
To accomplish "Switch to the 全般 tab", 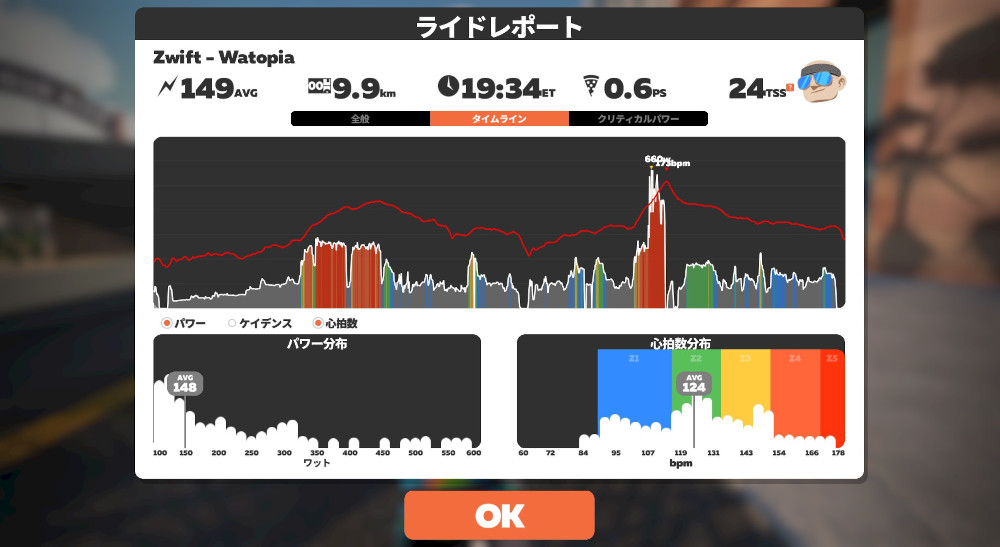I will [360, 118].
